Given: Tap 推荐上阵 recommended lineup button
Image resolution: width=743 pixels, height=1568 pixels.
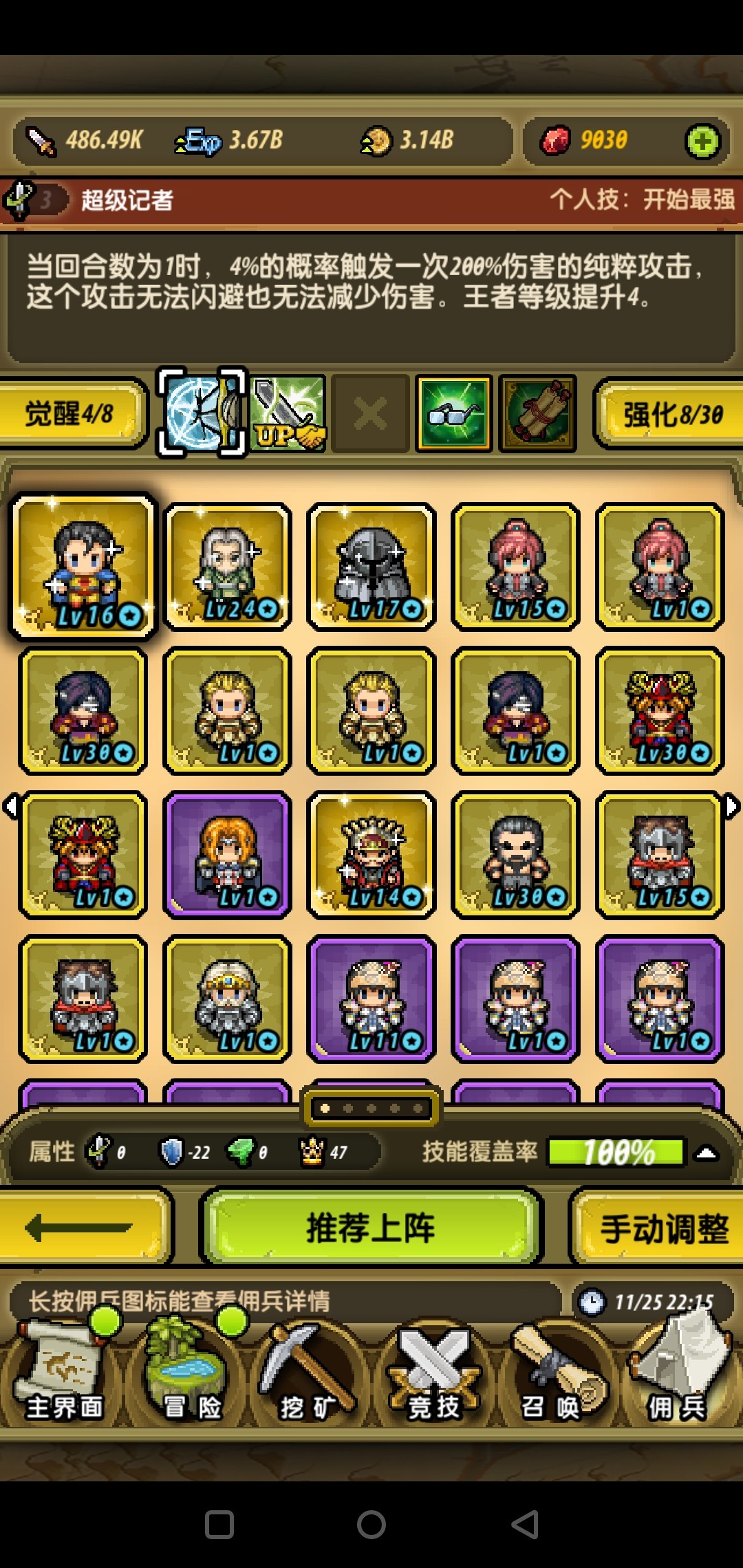Looking at the screenshot, I should (371, 1228).
